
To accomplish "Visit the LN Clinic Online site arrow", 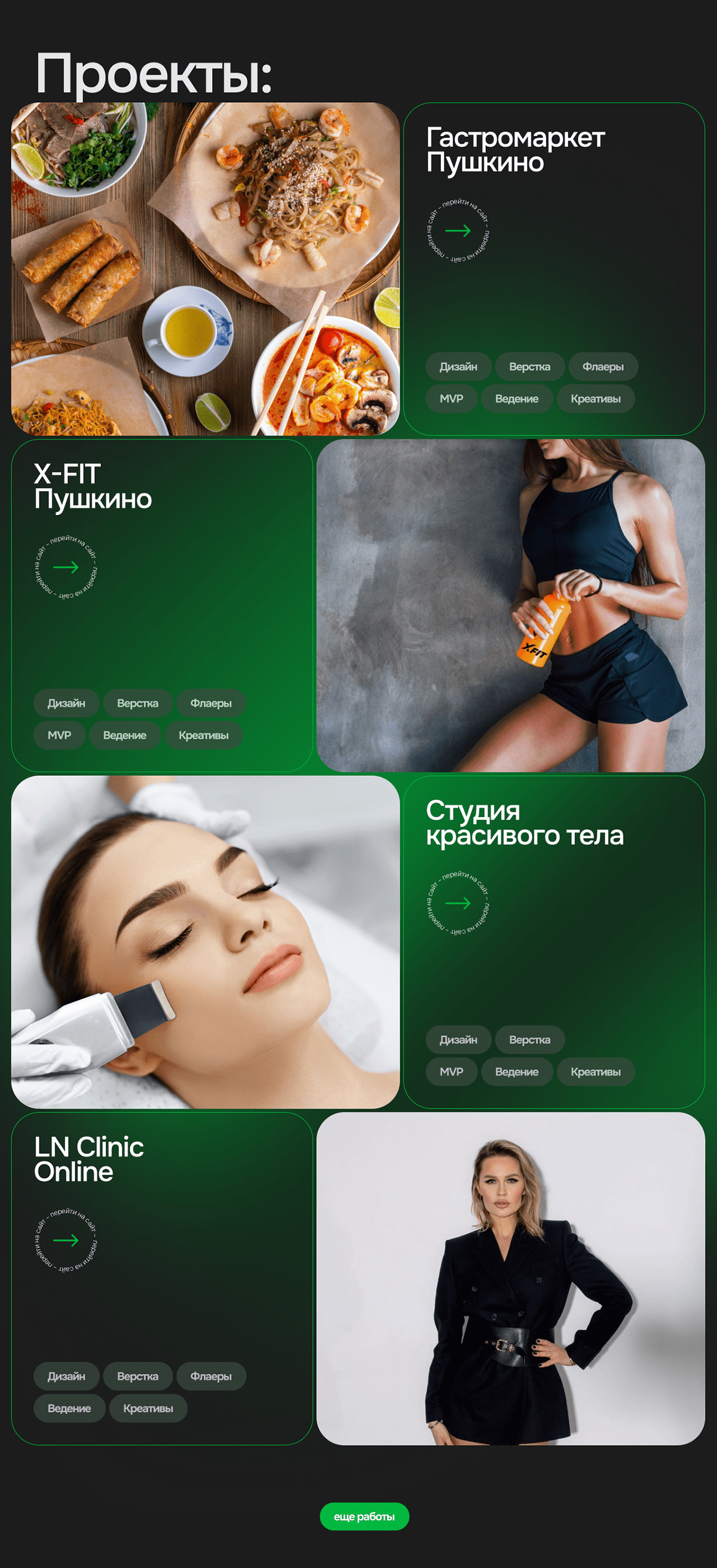I will [x=66, y=1240].
